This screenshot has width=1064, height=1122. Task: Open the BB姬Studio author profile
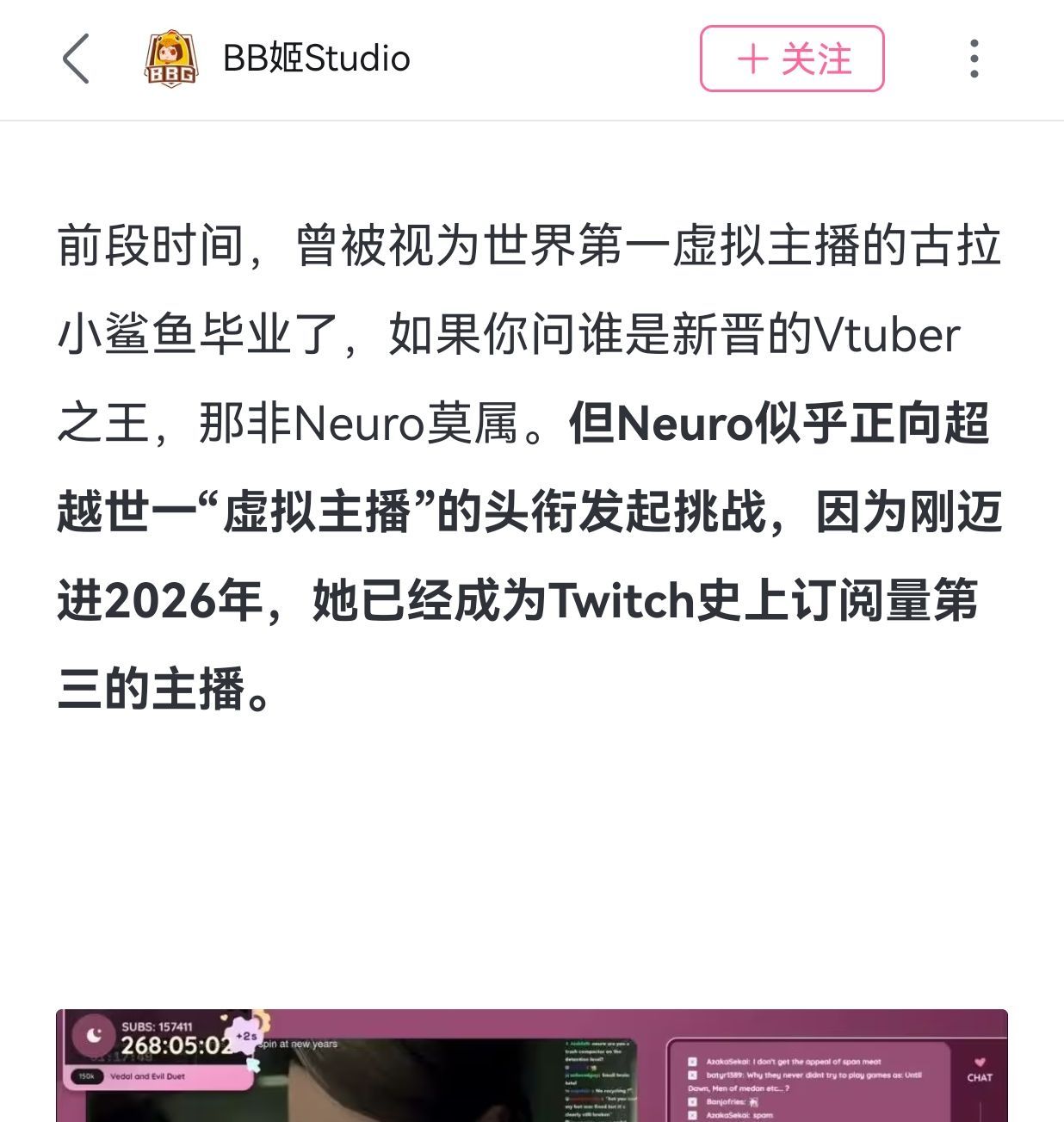click(x=276, y=59)
